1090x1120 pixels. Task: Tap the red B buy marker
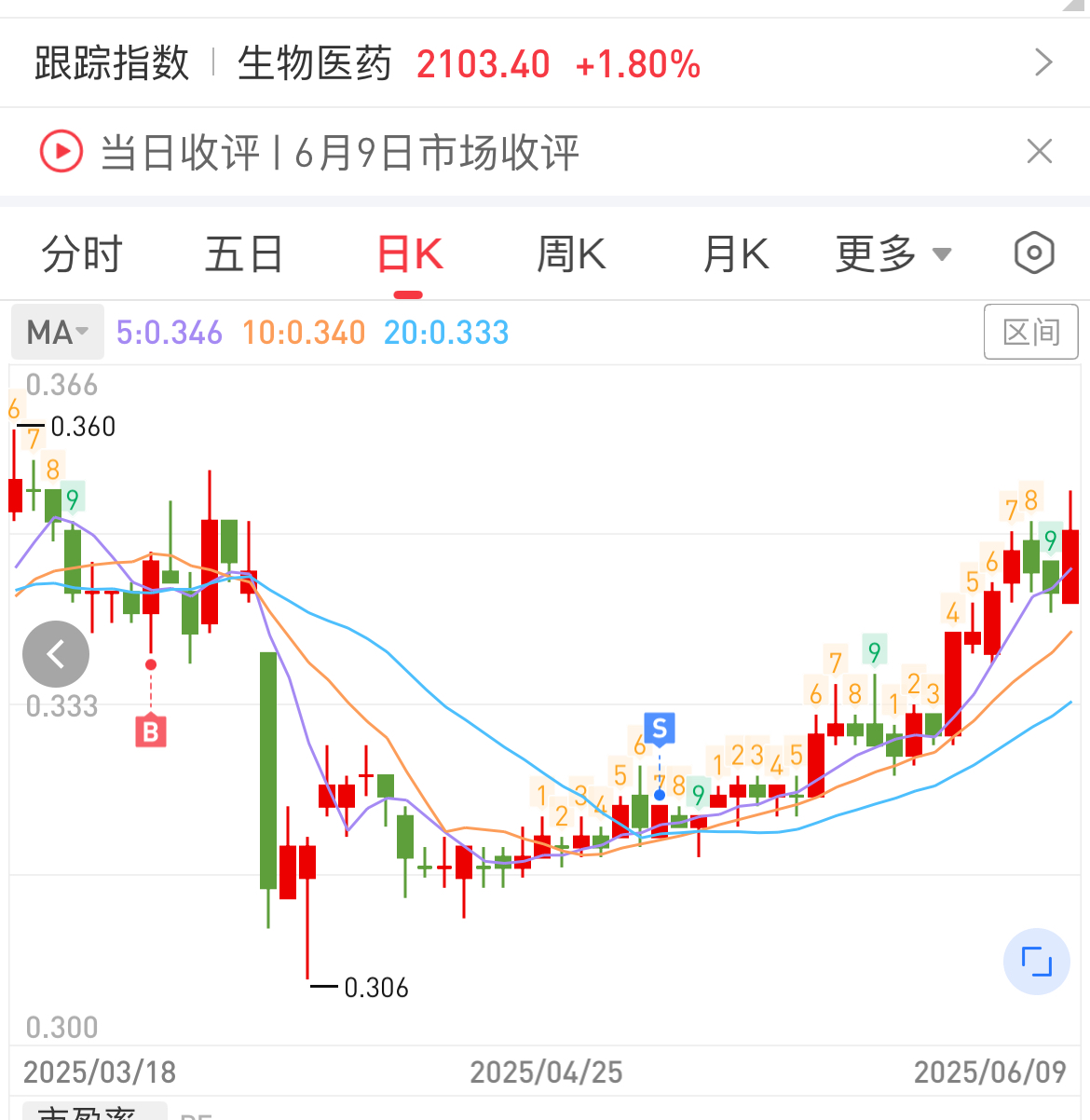tap(151, 731)
